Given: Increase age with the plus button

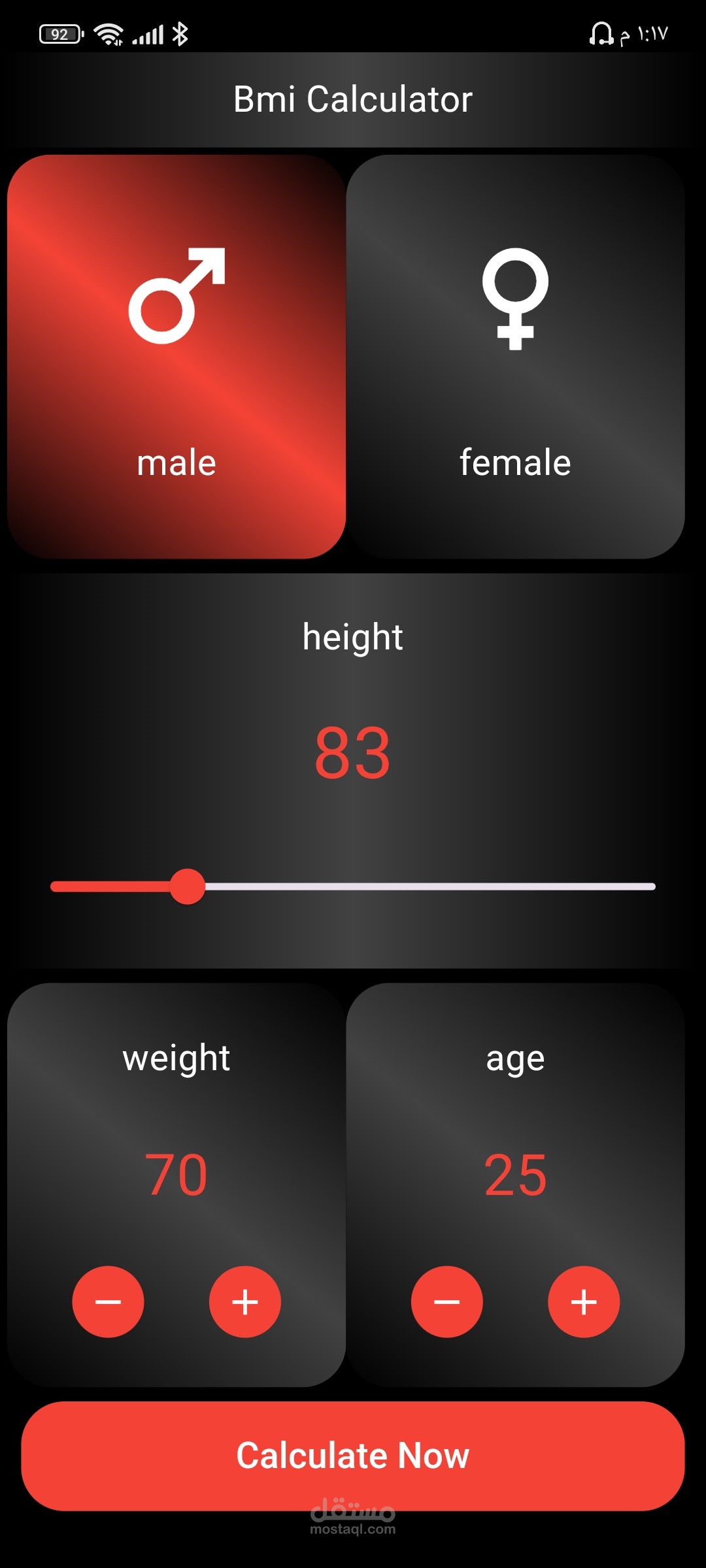Looking at the screenshot, I should [x=584, y=1301].
